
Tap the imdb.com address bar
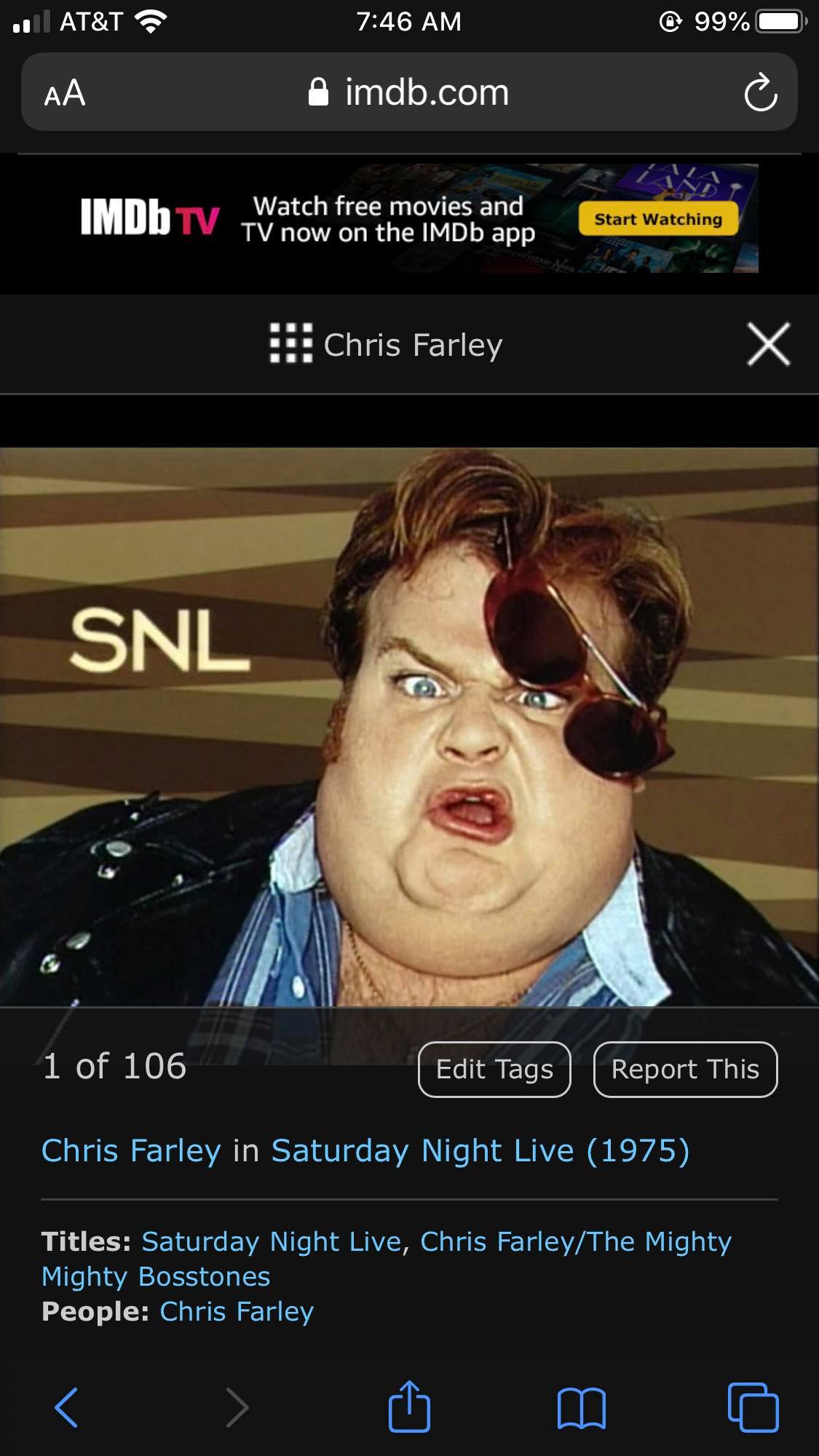coord(409,92)
